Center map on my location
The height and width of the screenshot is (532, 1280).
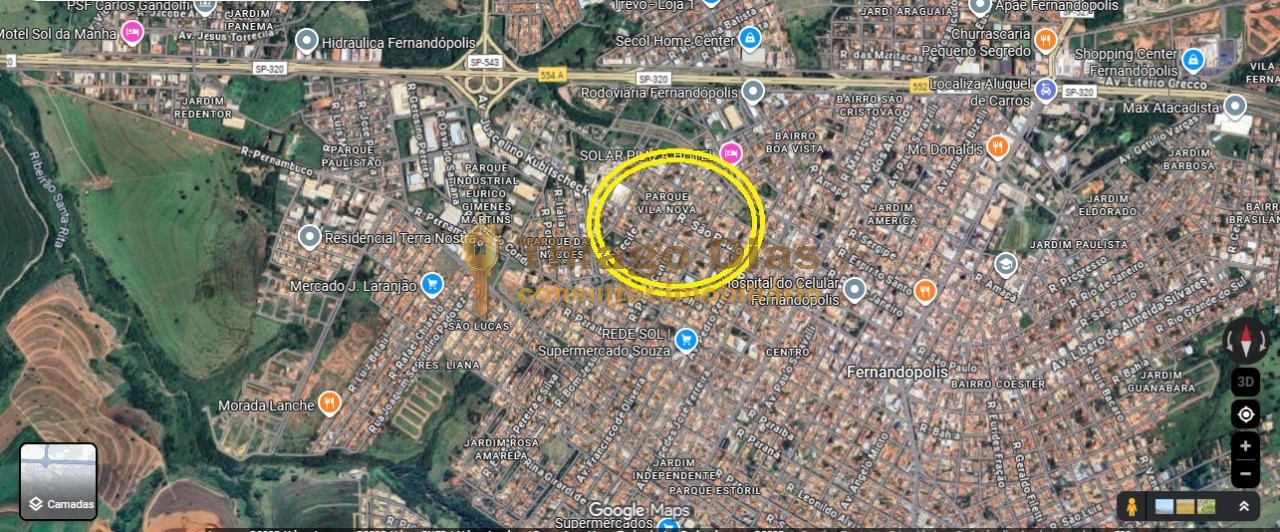tap(1246, 414)
